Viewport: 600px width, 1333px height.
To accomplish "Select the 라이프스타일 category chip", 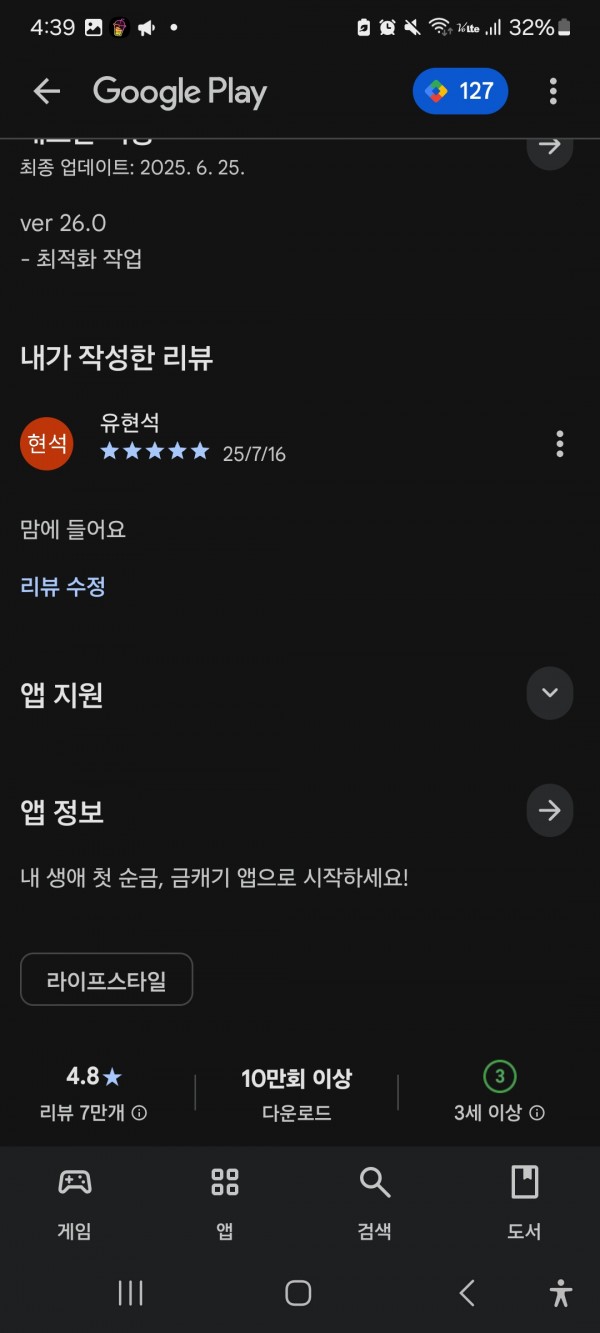I will coord(106,980).
